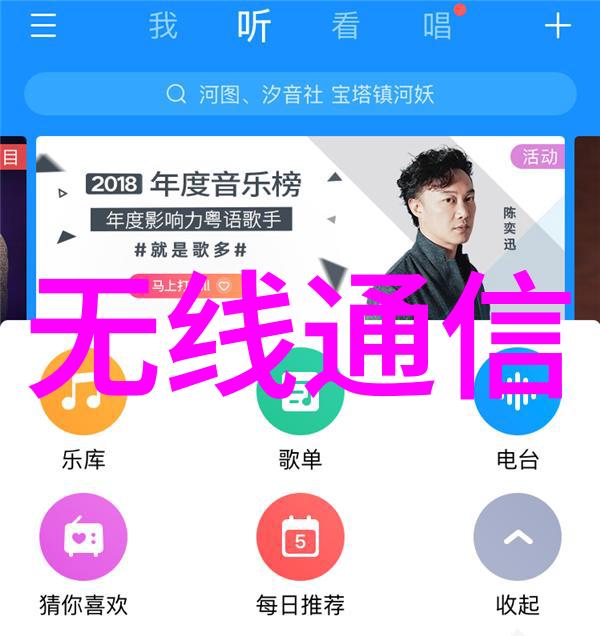Open the search box for 河图、汐音社
Viewport: 600px width, 636px height.
coord(300,94)
